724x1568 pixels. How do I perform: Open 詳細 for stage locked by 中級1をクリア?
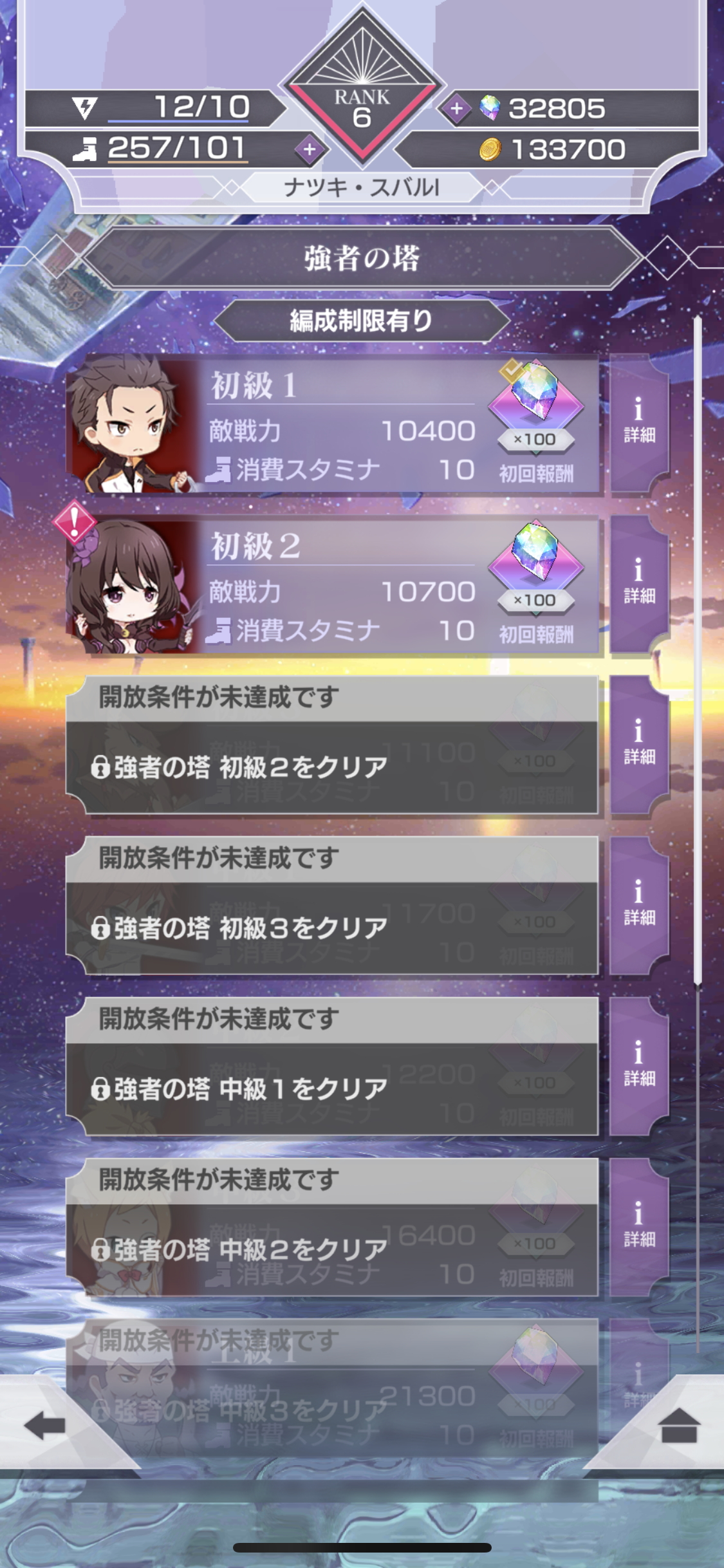click(638, 1067)
